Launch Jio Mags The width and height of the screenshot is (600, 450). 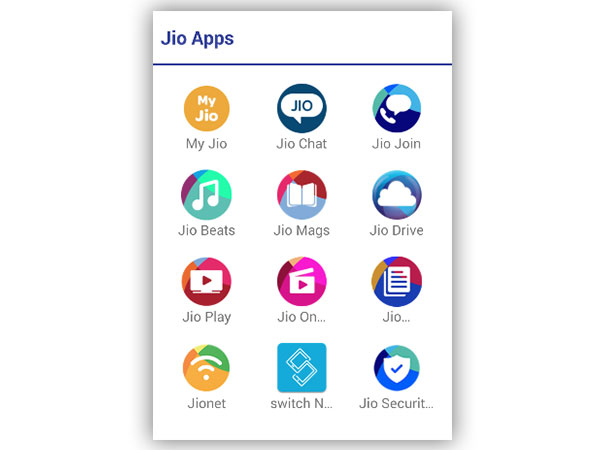coord(301,195)
